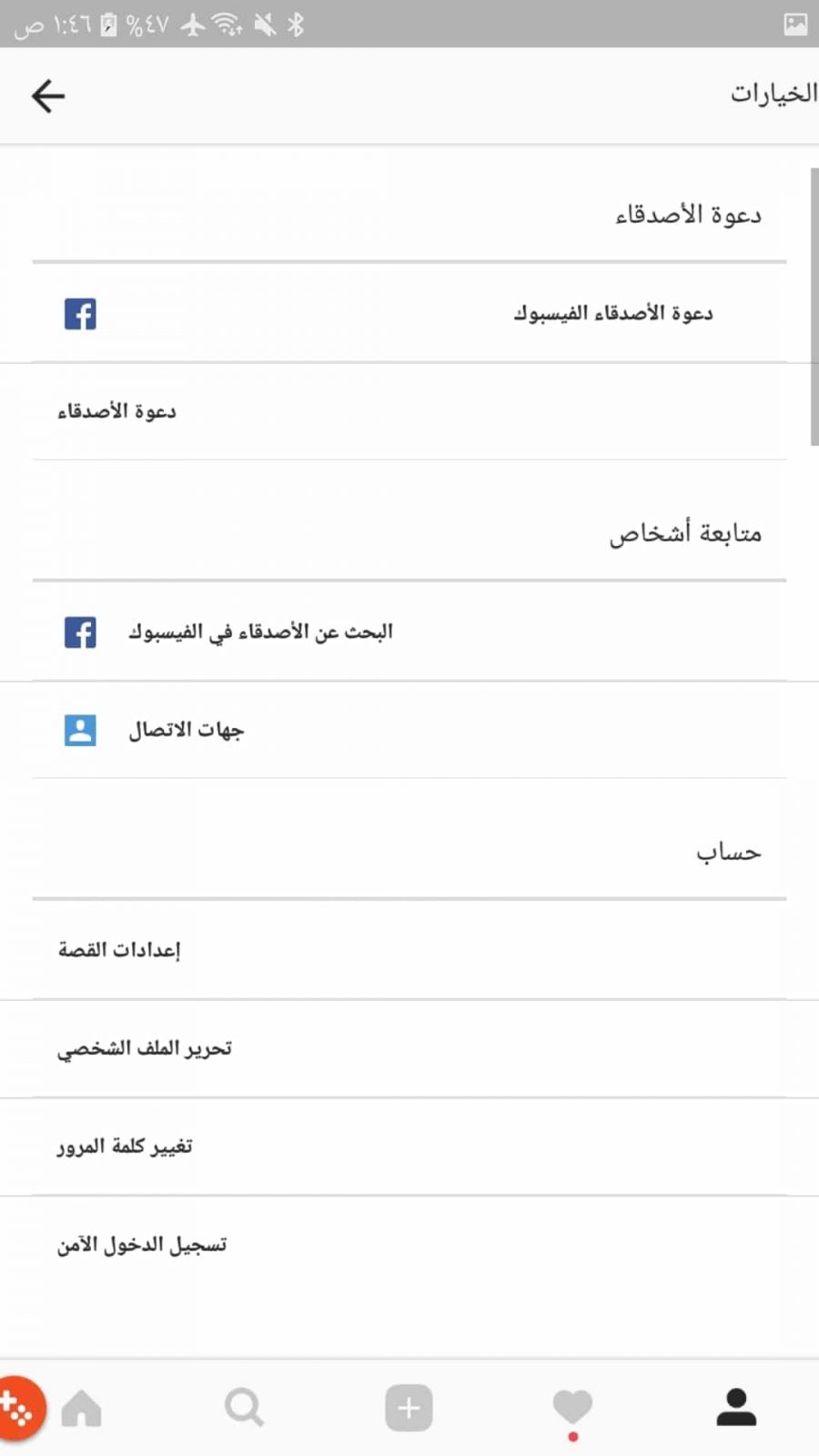
Task: Open البحث عن الأصدقاء في الفيسبوك
Action: (x=409, y=632)
